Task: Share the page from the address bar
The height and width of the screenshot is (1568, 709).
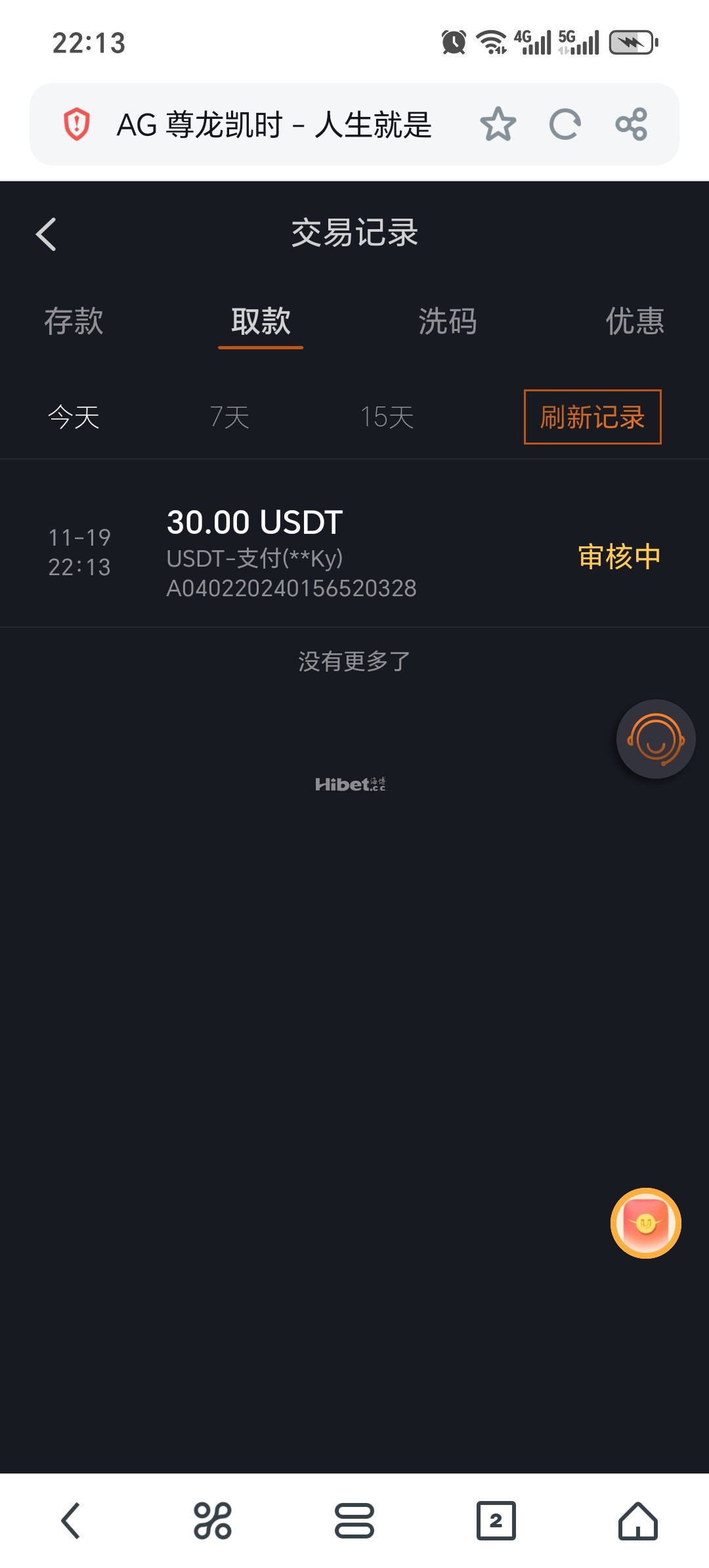Action: (x=632, y=124)
